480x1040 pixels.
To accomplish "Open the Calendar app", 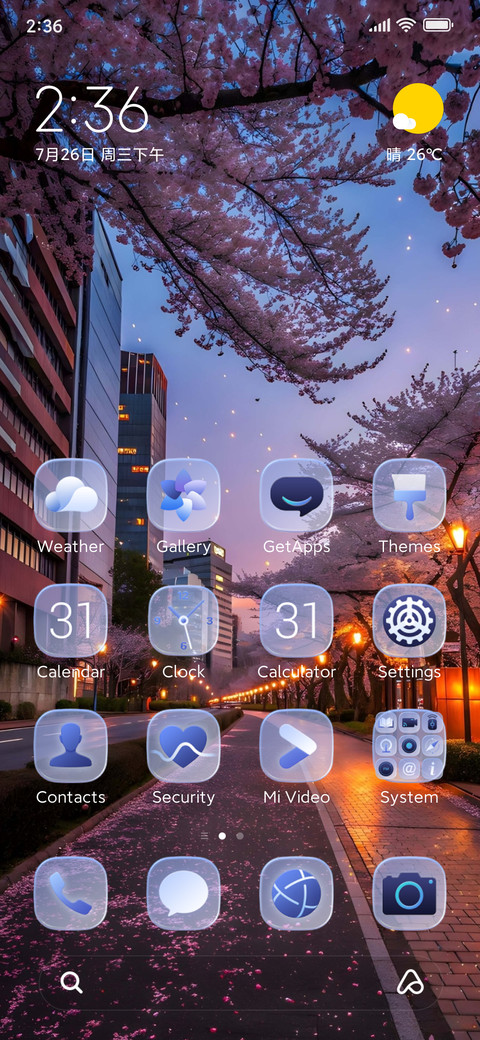I will pos(70,621).
